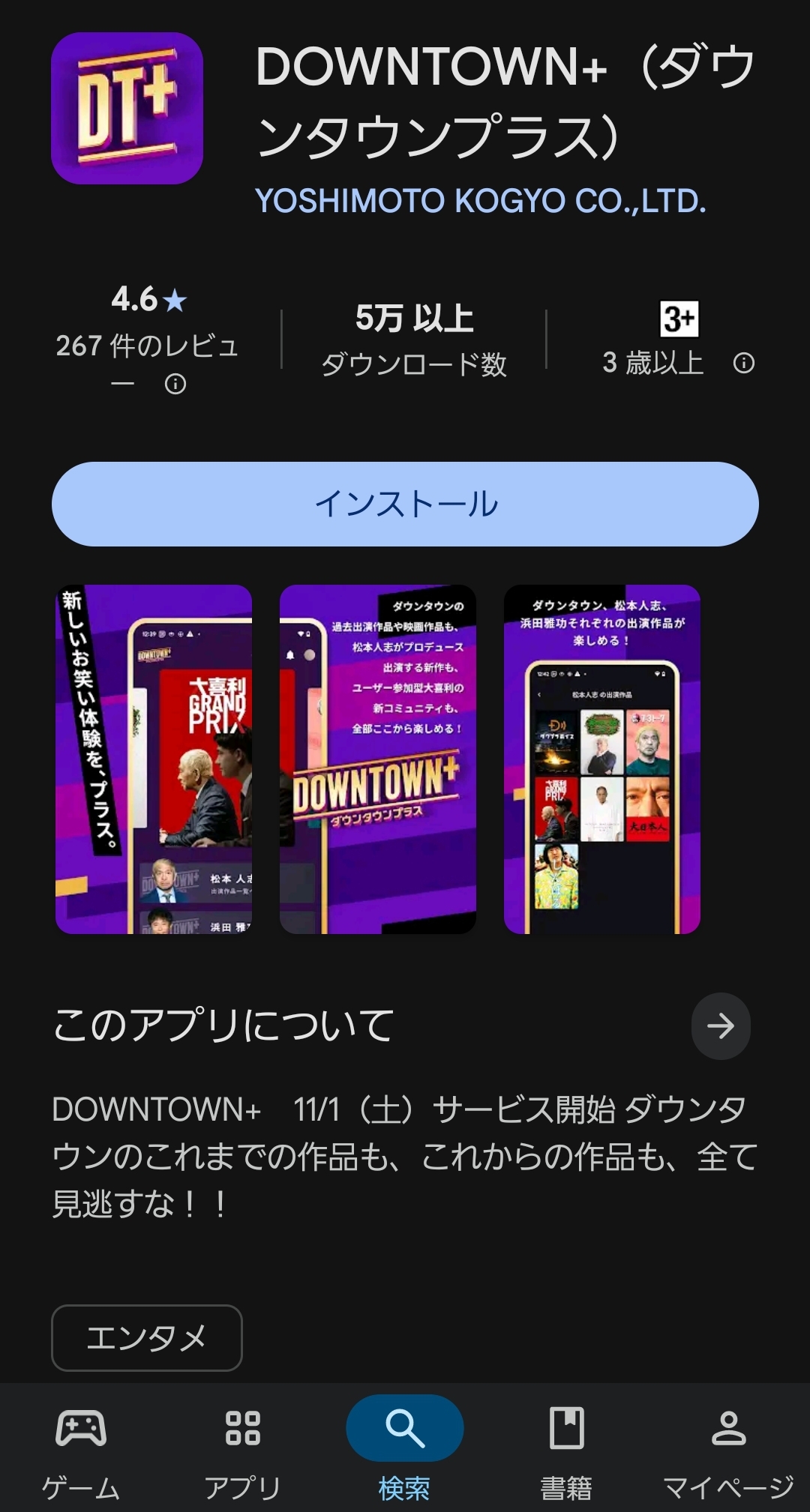Image resolution: width=810 pixels, height=1512 pixels.
Task: View the 出演作品 grid screenshot
Action: 601,759
